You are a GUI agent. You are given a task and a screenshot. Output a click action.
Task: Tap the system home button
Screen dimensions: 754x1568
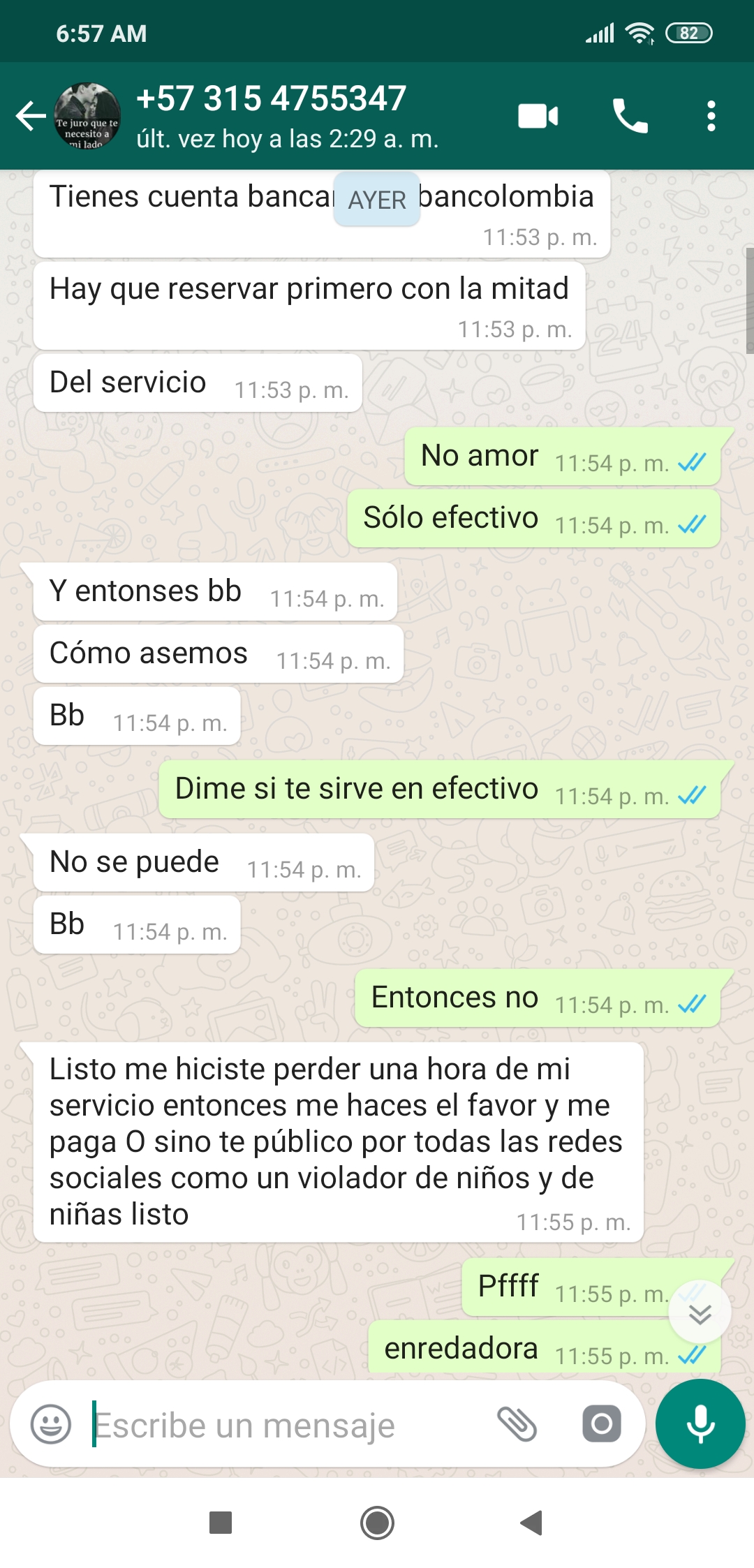377,1523
